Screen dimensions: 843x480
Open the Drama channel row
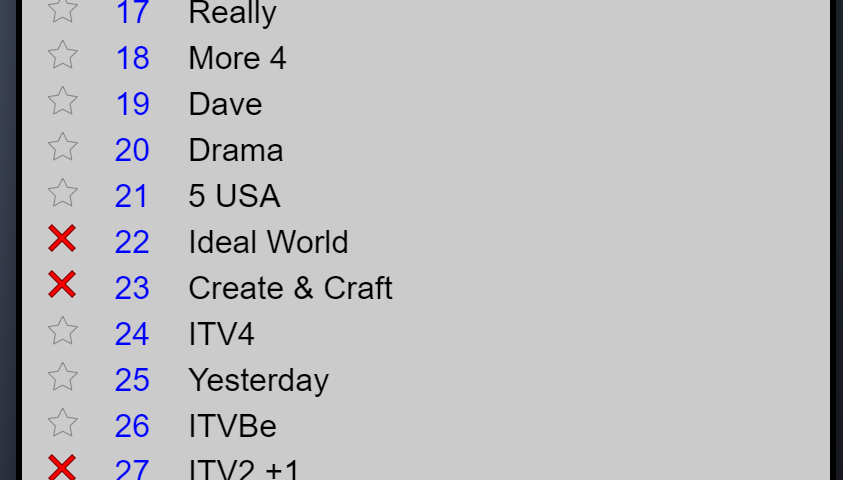235,150
